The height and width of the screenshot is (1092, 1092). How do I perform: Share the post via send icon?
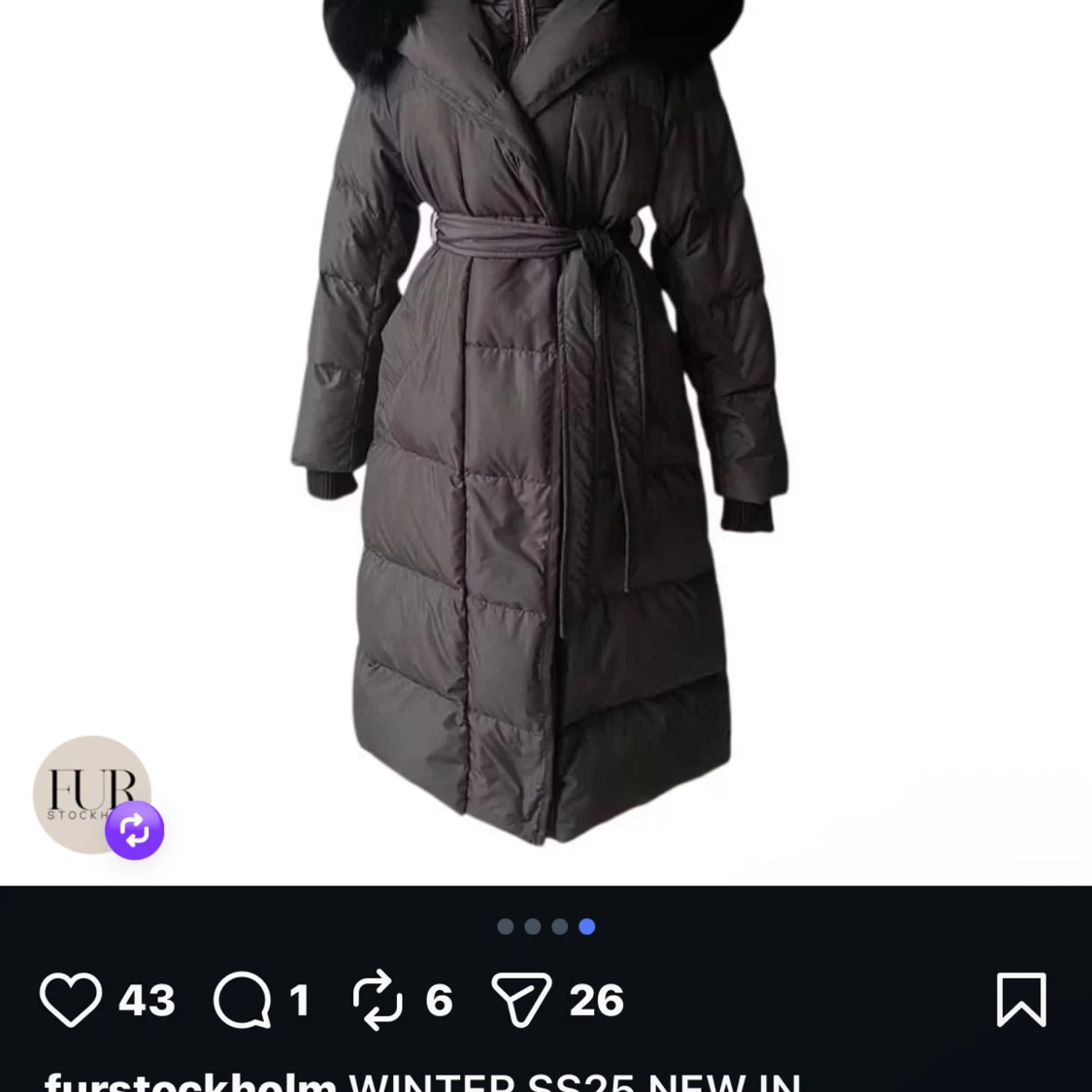click(x=521, y=999)
